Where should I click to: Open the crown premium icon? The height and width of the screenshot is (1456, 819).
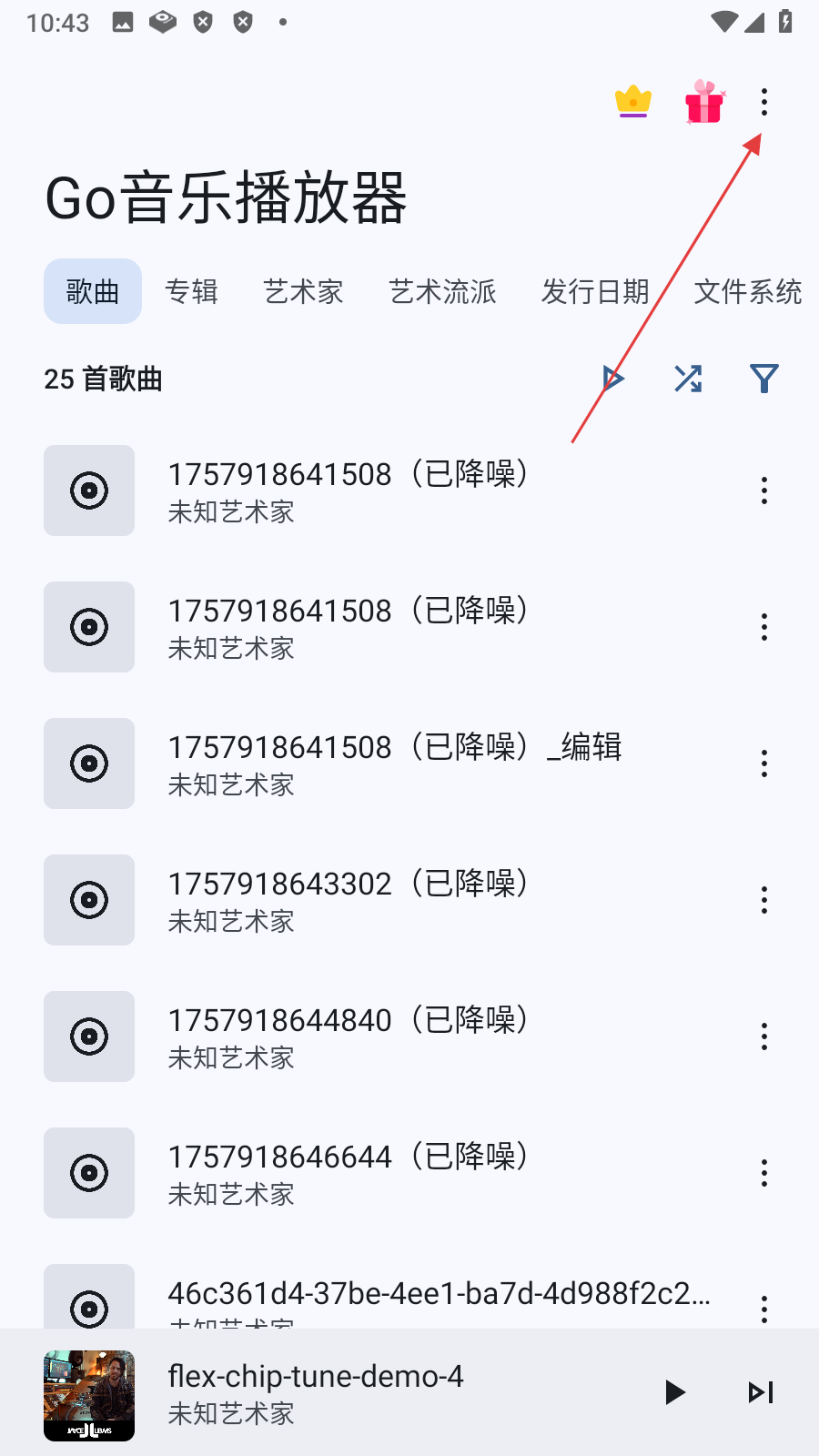click(x=633, y=102)
